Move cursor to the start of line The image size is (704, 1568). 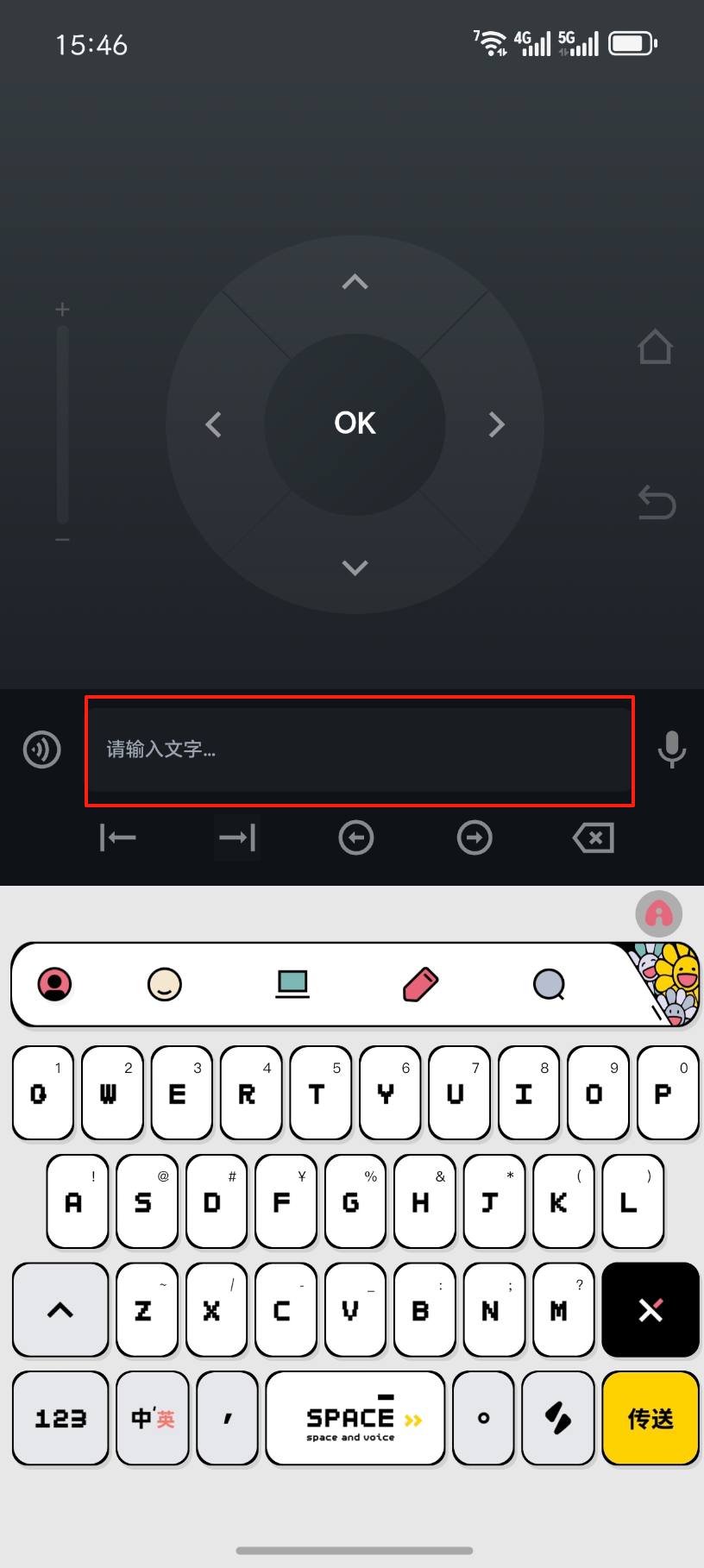(118, 837)
